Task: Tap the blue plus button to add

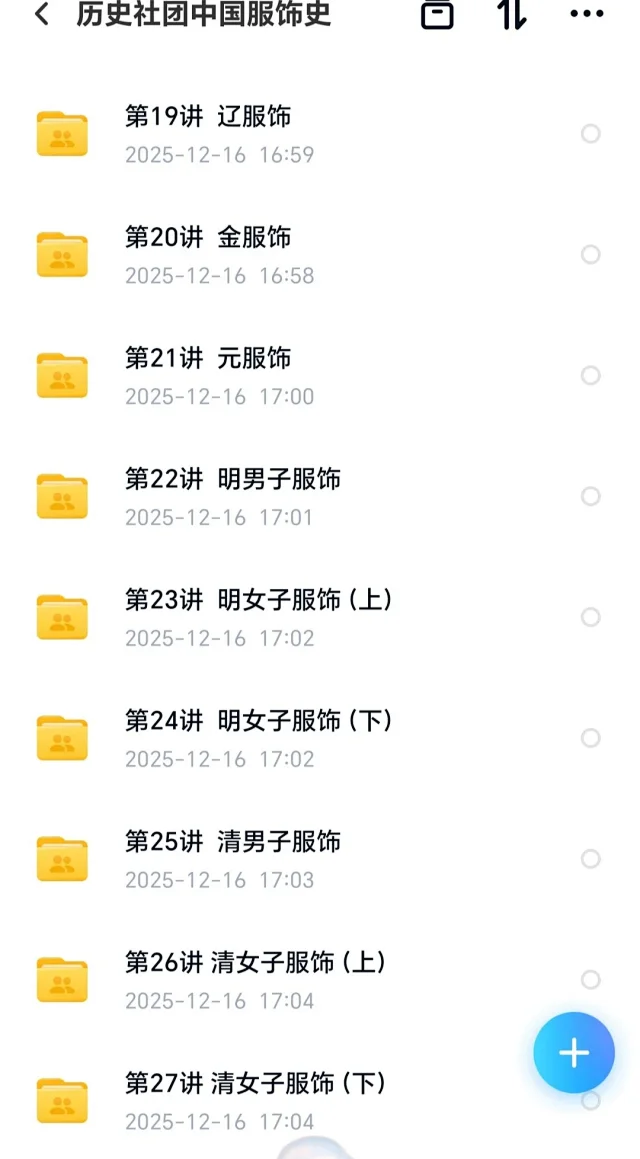Action: pos(574,1053)
